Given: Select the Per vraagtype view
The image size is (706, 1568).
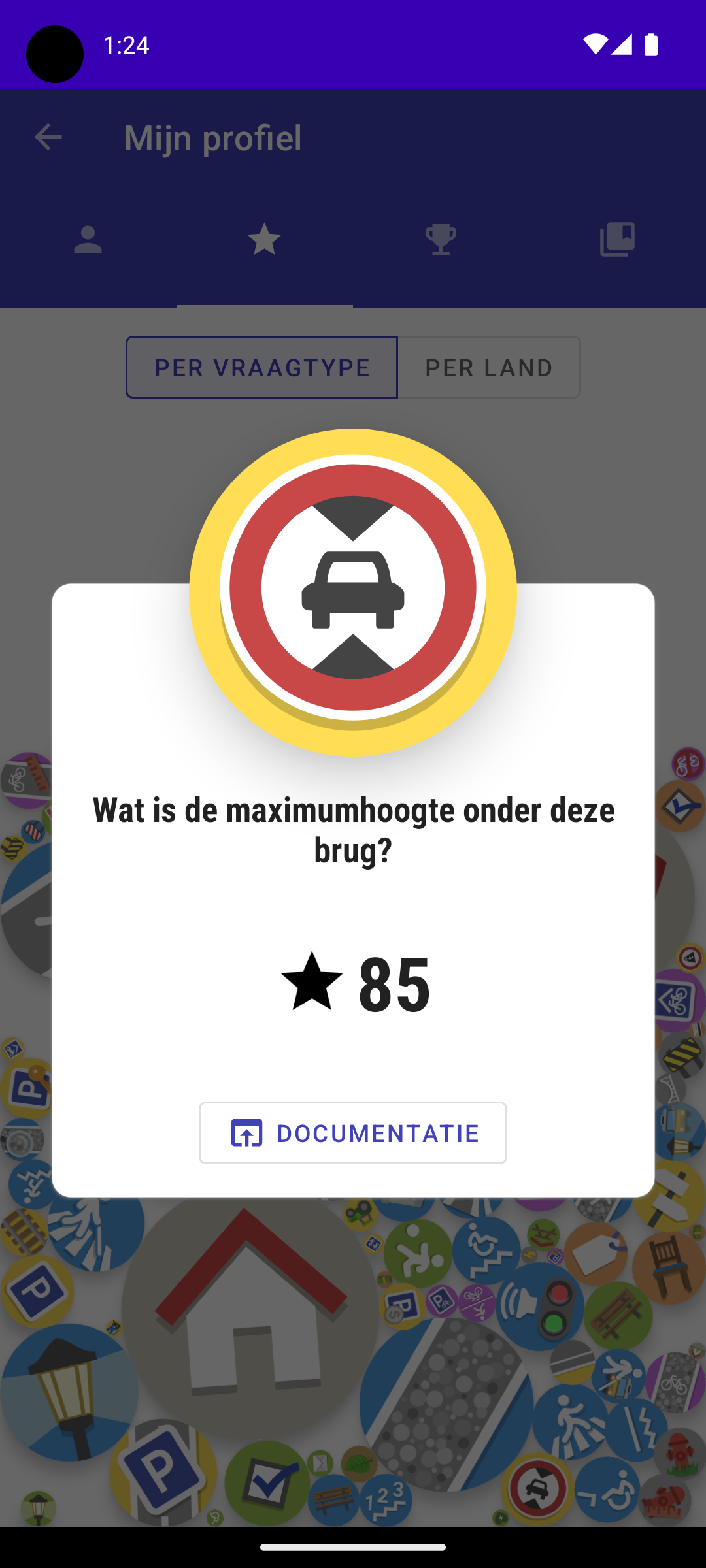Looking at the screenshot, I should 262,367.
